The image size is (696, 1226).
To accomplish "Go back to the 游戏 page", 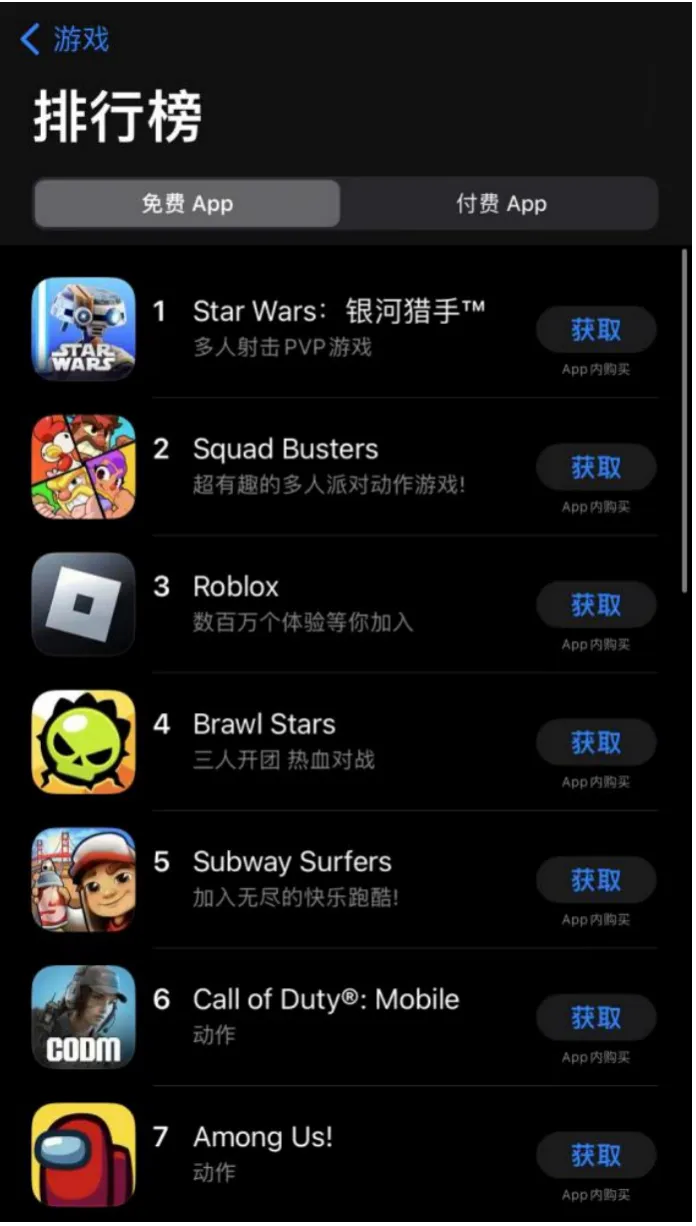I will pos(64,40).
